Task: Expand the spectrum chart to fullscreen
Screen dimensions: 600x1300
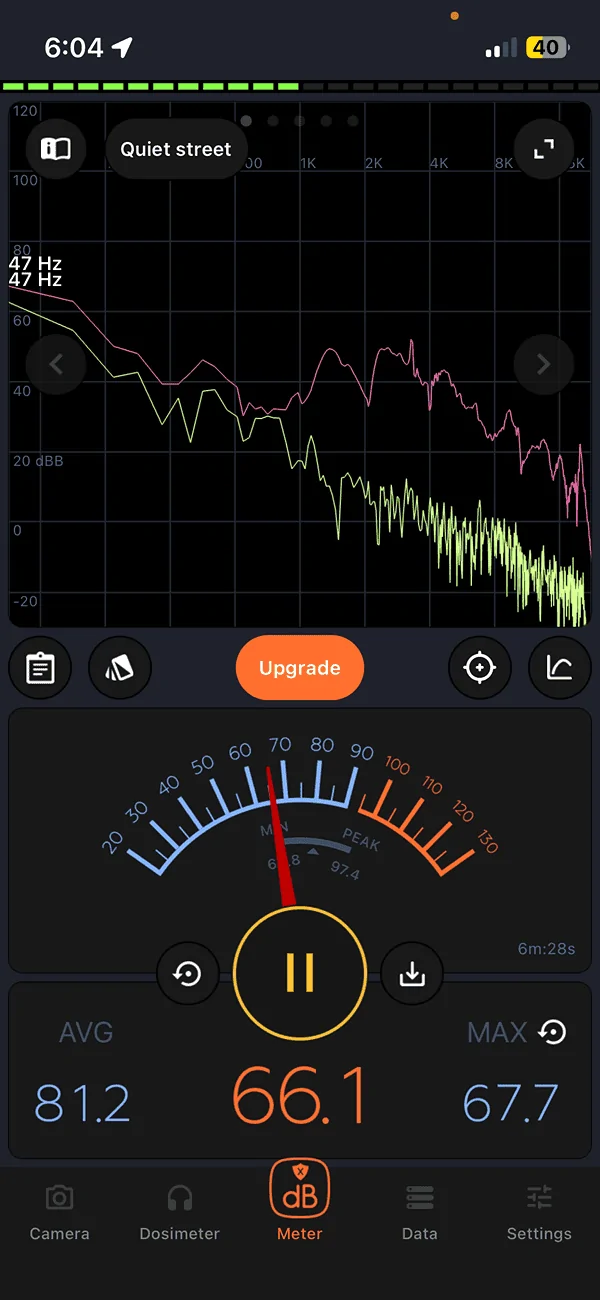Action: point(543,149)
